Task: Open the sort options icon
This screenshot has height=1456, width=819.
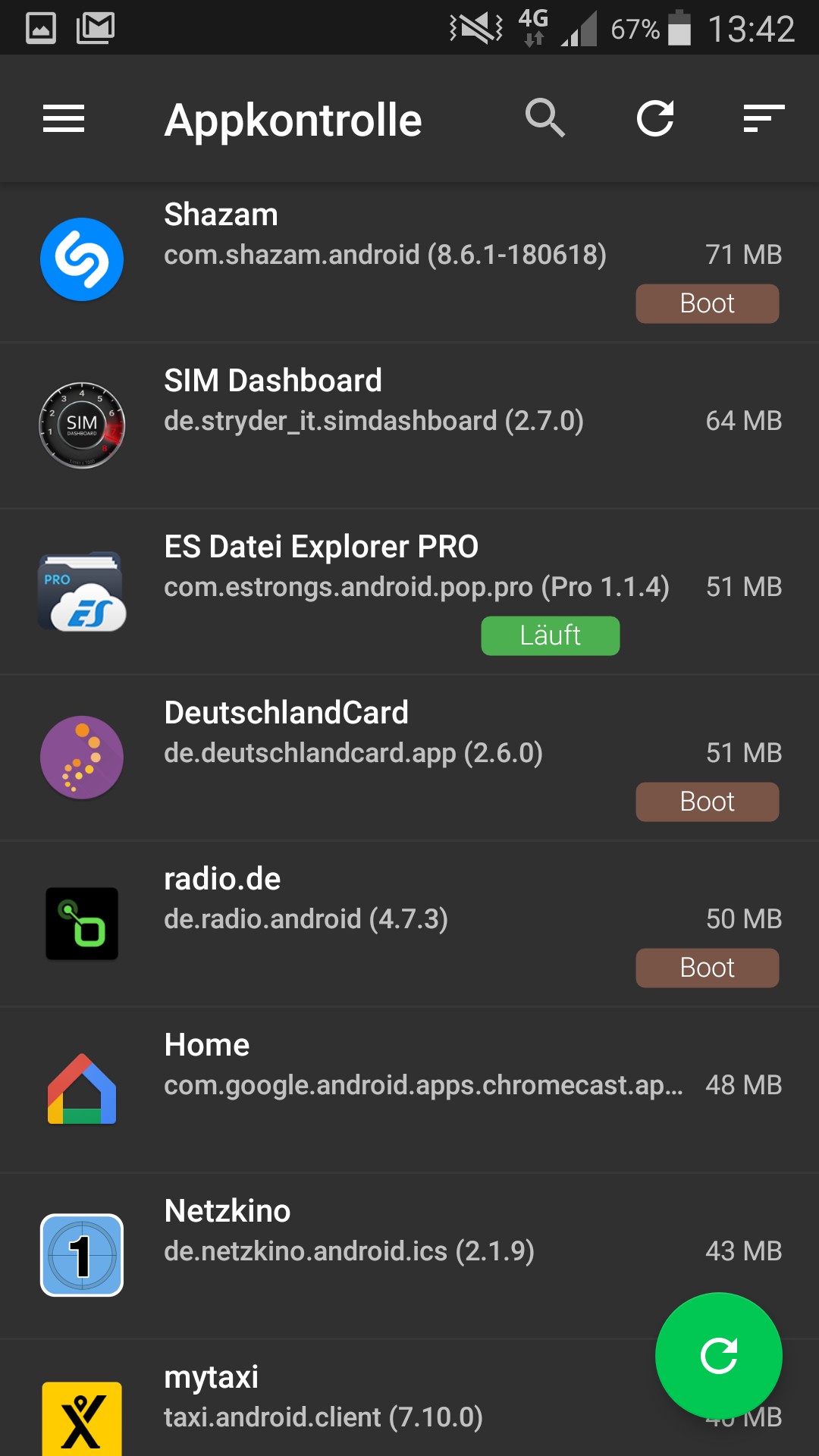Action: (764, 119)
